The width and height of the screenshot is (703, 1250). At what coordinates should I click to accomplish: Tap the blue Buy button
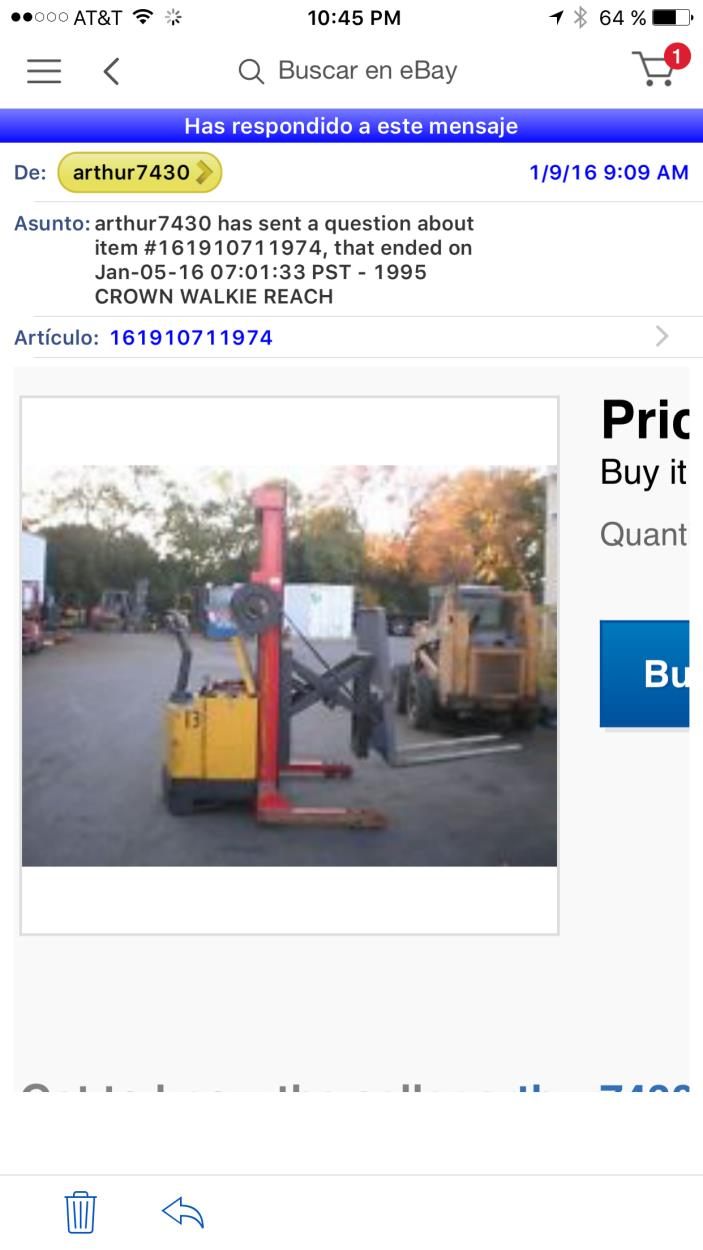tap(646, 674)
